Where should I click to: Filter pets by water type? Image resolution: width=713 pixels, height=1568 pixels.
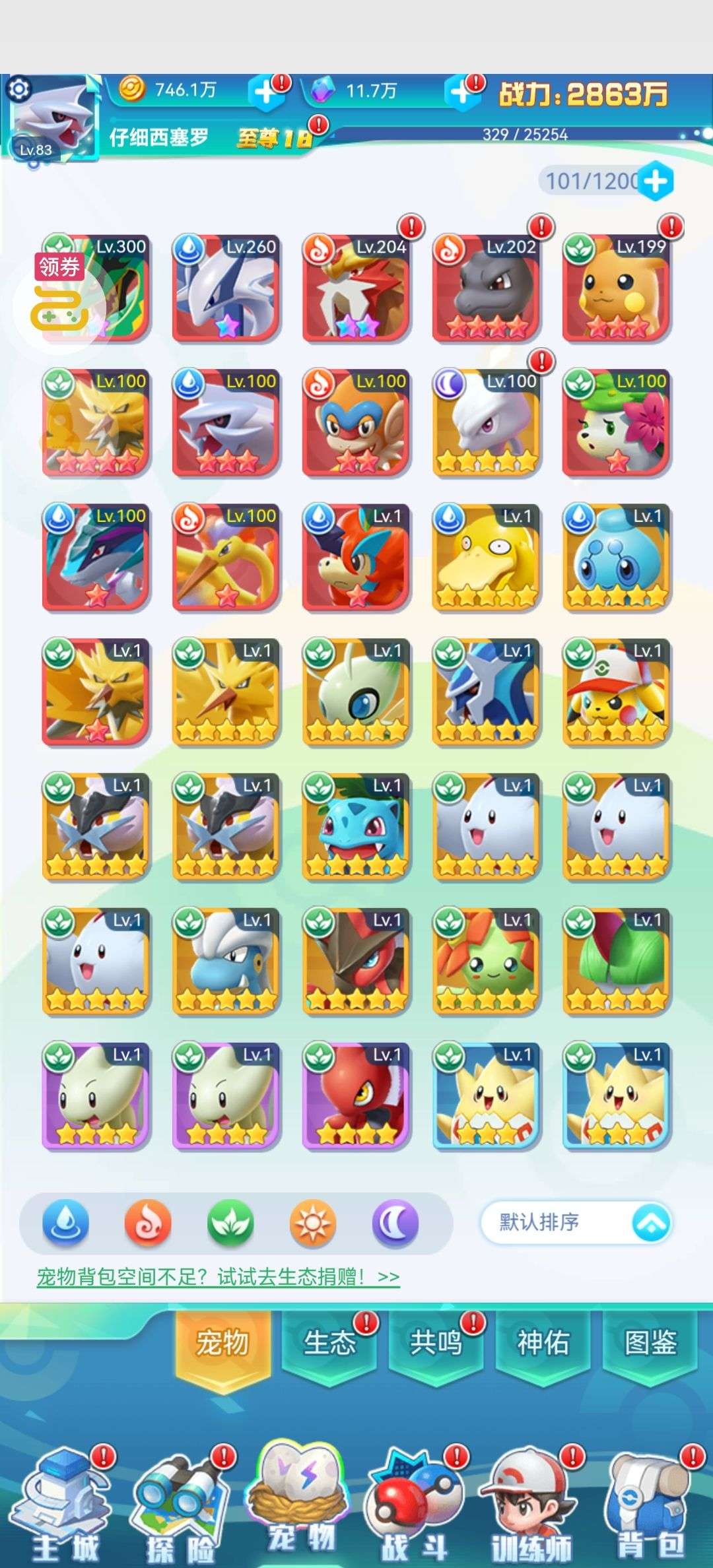pyautogui.click(x=65, y=1223)
